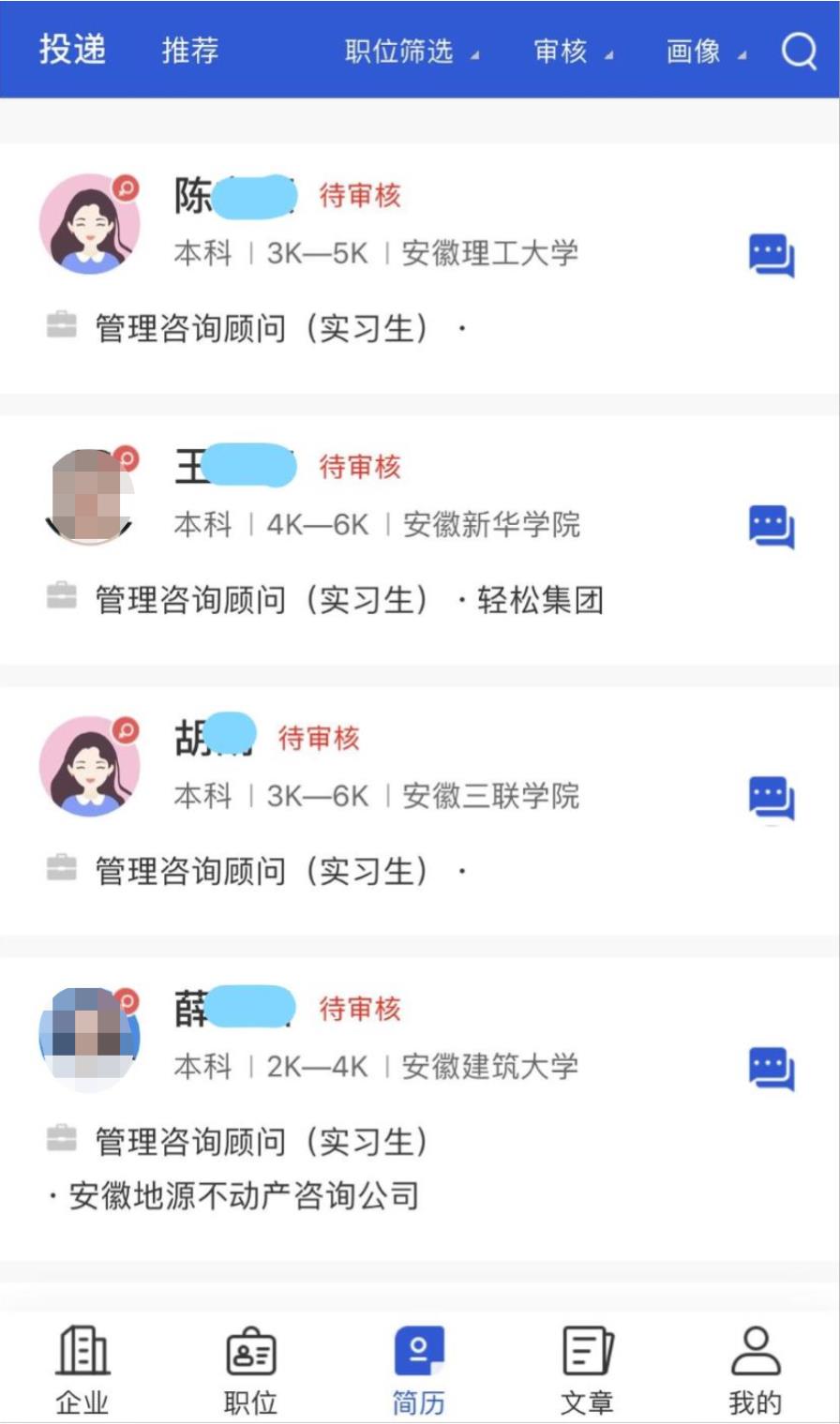Select the 投递 tab
The width and height of the screenshot is (840, 1424).
pyautogui.click(x=72, y=50)
